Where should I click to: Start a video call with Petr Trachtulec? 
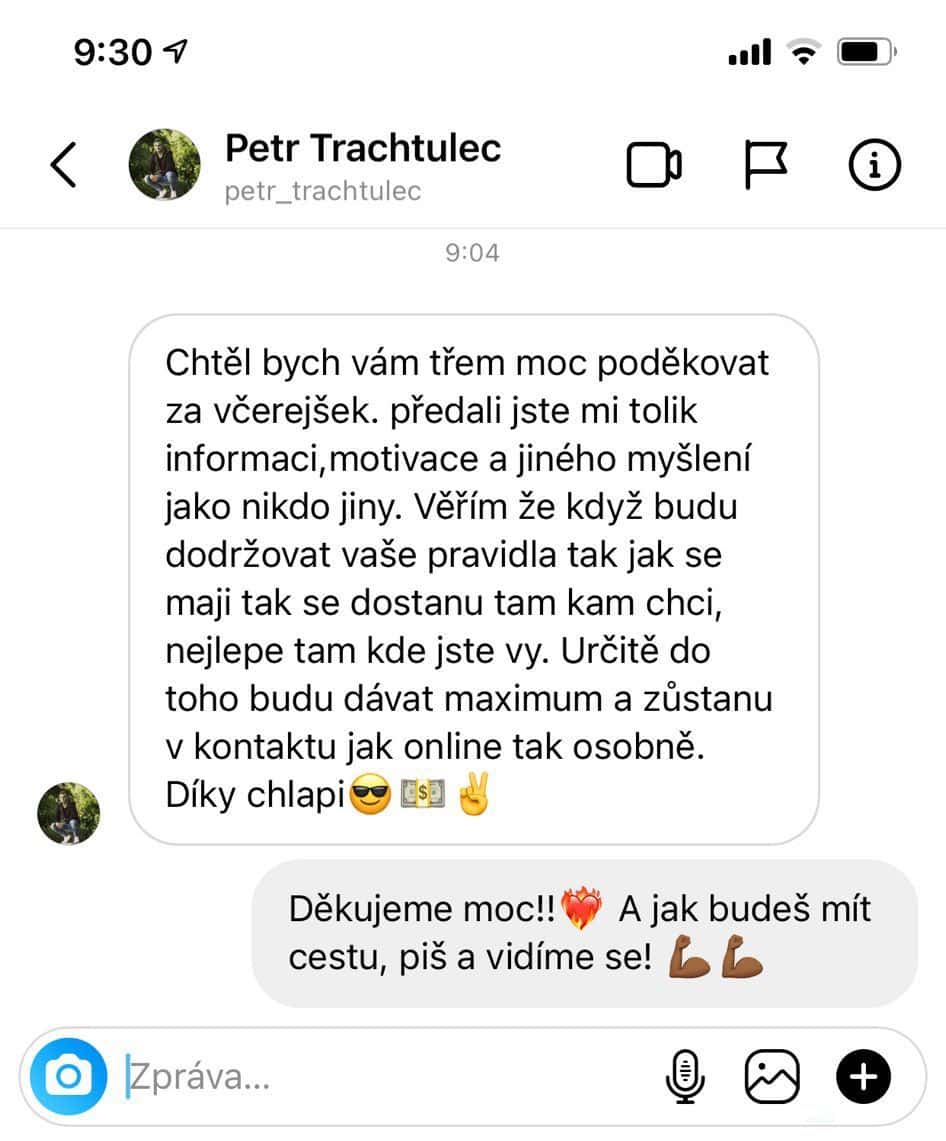(x=654, y=165)
